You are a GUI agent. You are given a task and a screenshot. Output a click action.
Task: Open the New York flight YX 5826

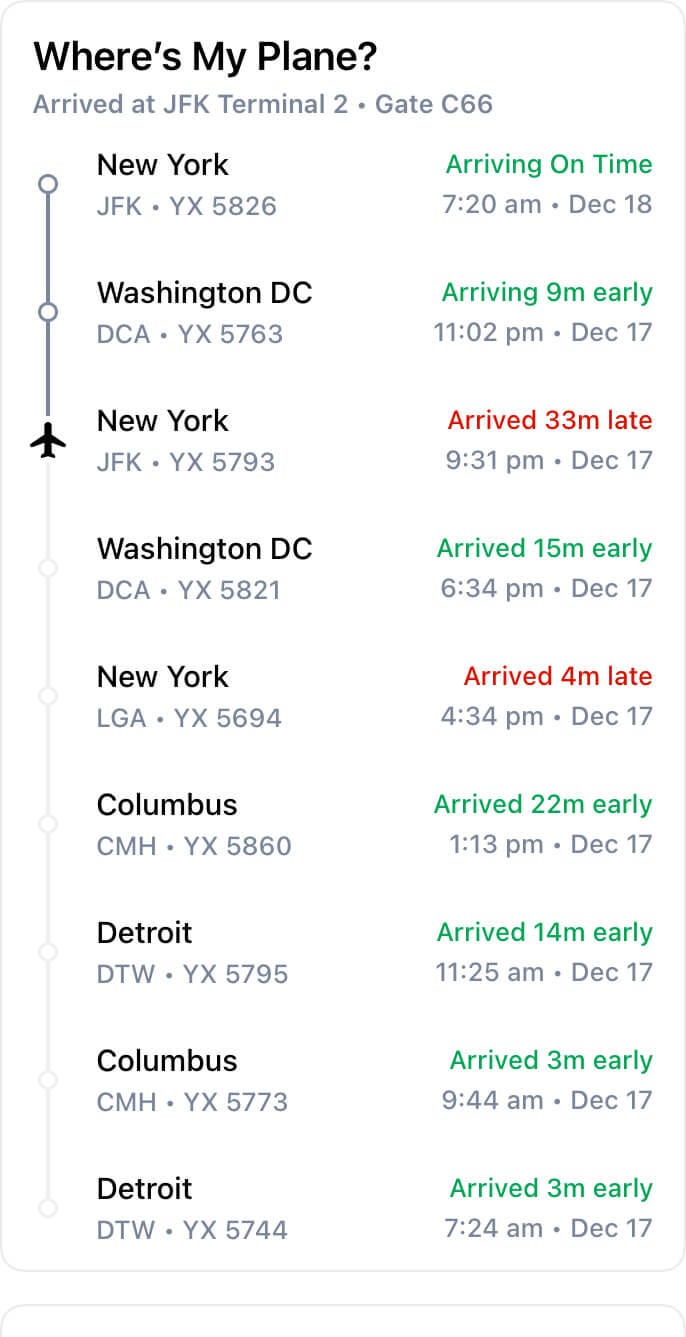[343, 184]
